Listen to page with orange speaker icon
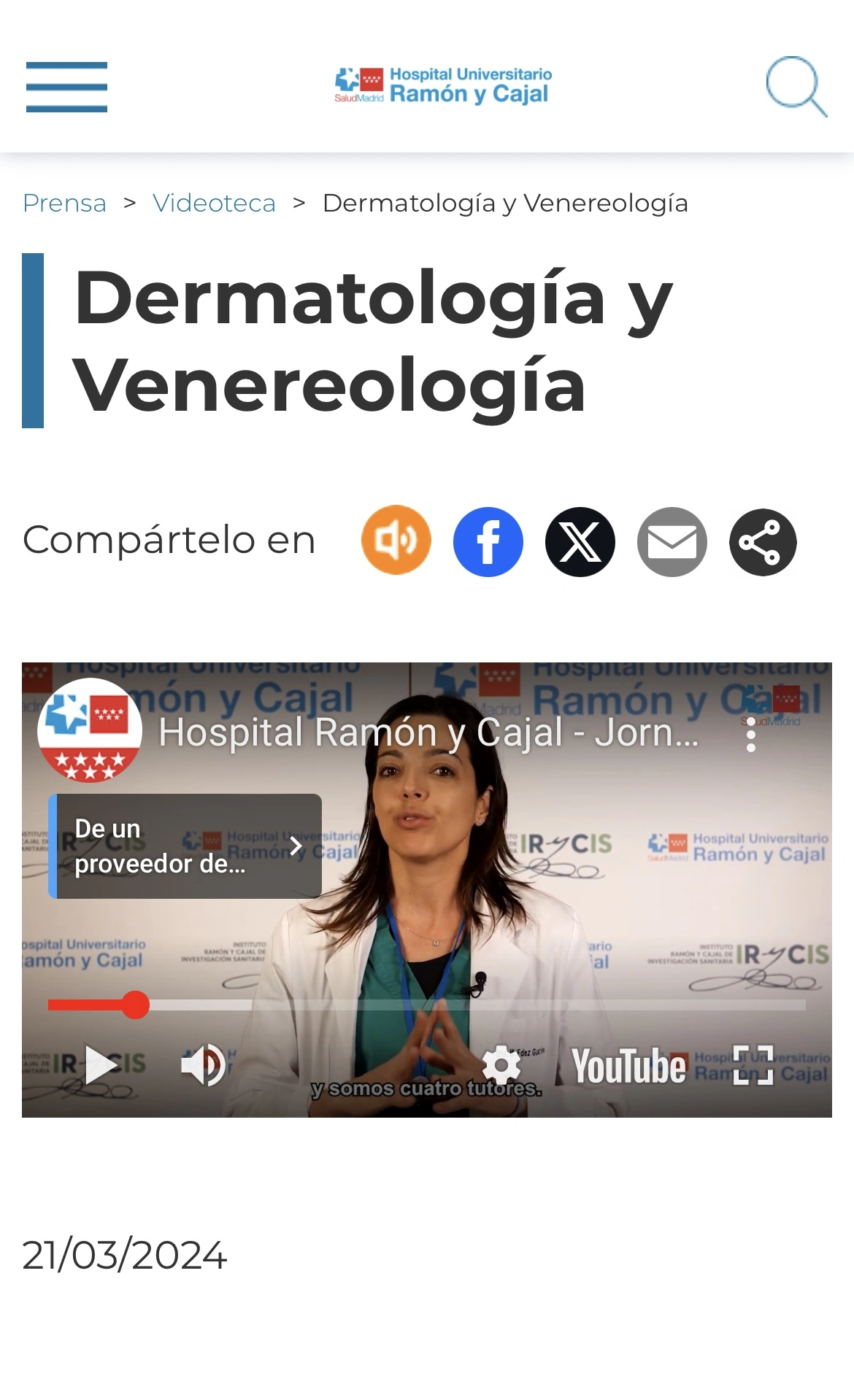The height and width of the screenshot is (1400, 854). [x=396, y=541]
